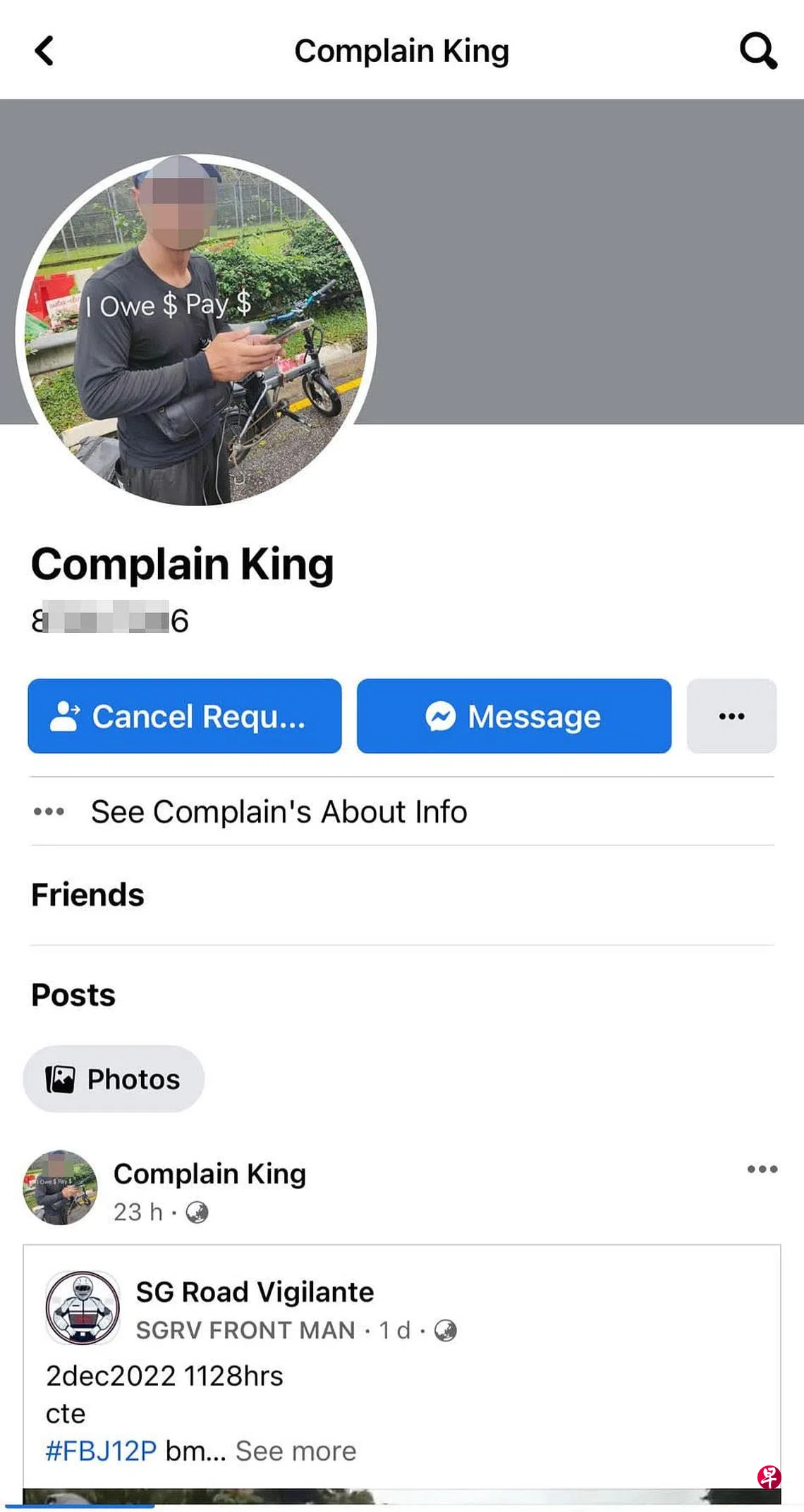804x1512 pixels.
Task: See Complain's About Info
Action: point(279,811)
